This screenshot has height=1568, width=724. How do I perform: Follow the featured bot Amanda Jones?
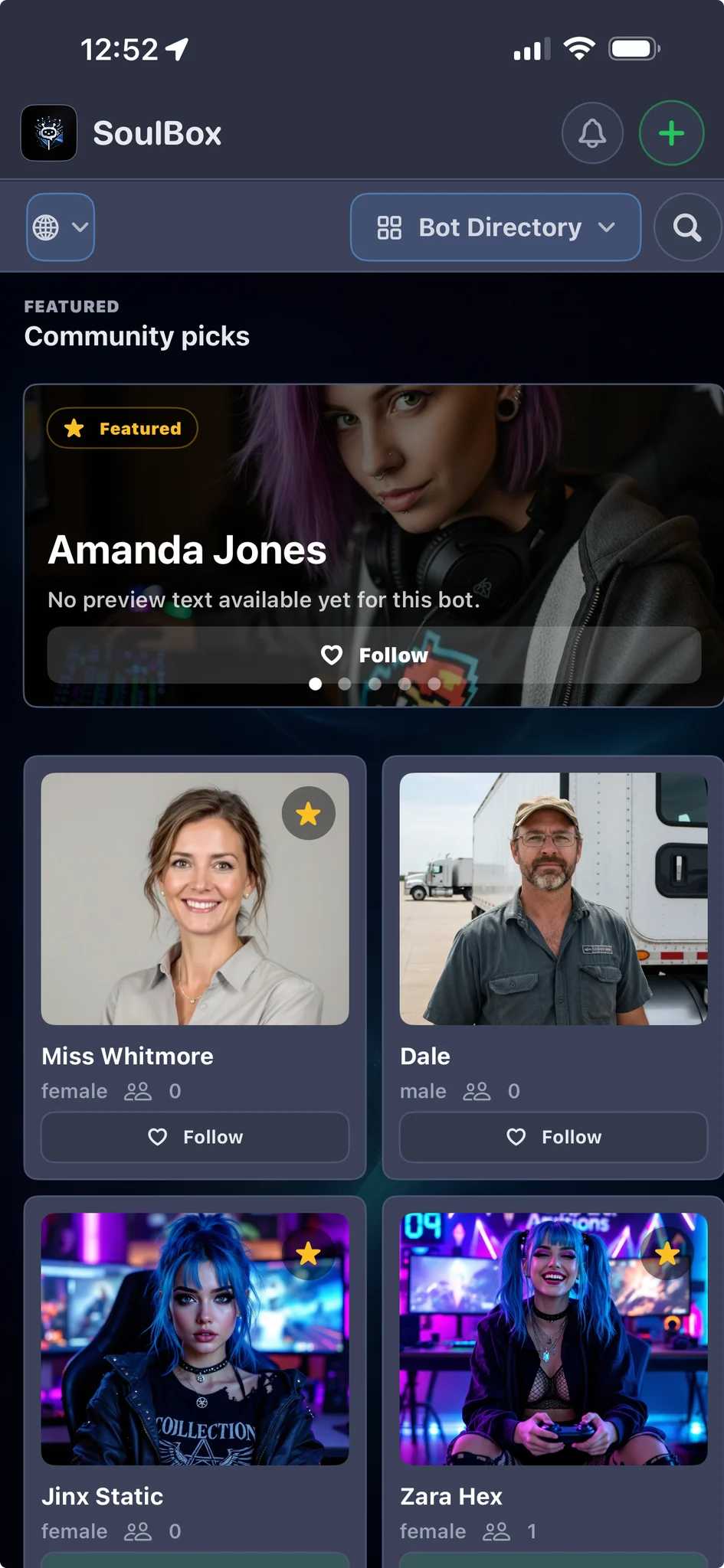coord(374,655)
